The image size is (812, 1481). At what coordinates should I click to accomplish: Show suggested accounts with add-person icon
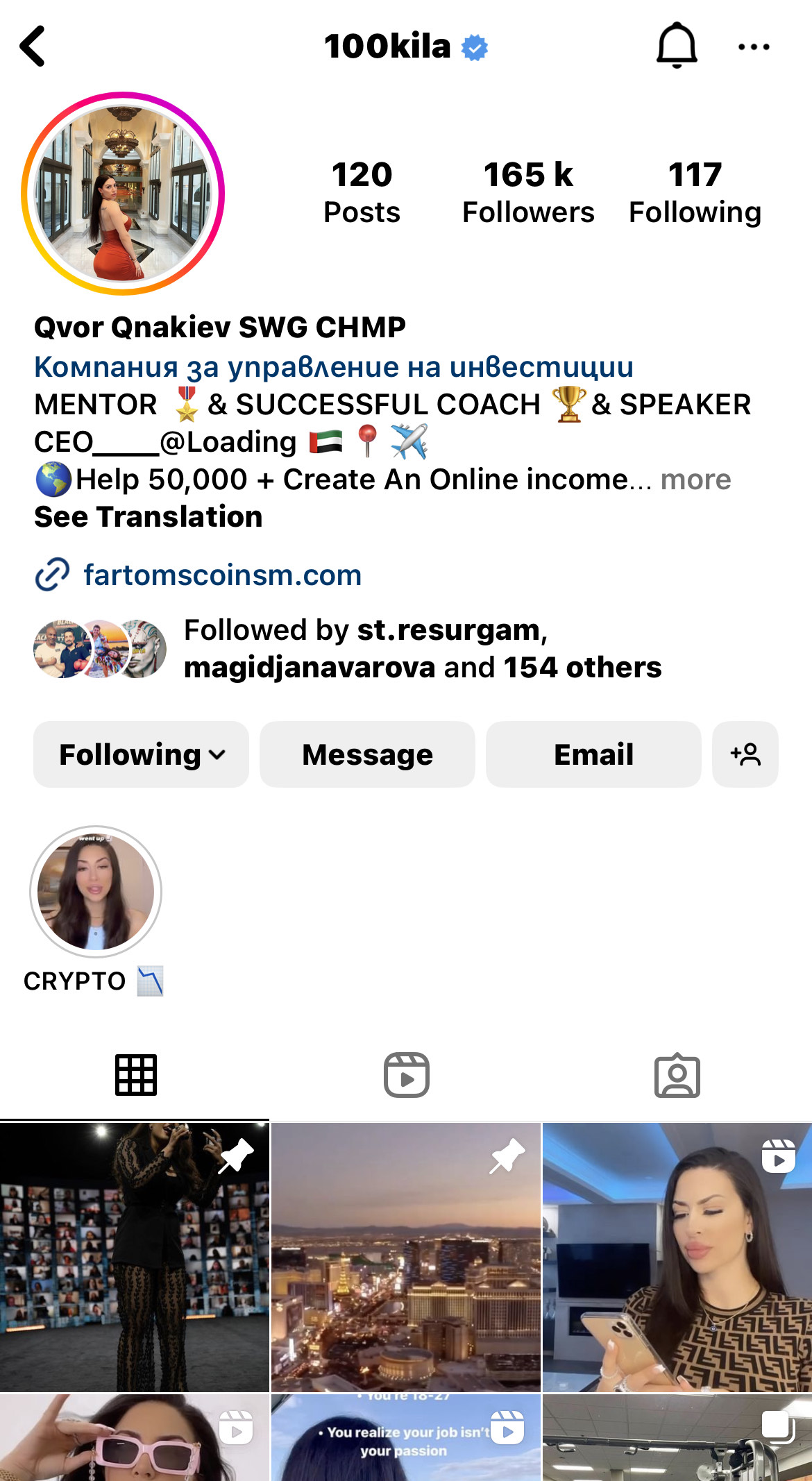[x=745, y=754]
